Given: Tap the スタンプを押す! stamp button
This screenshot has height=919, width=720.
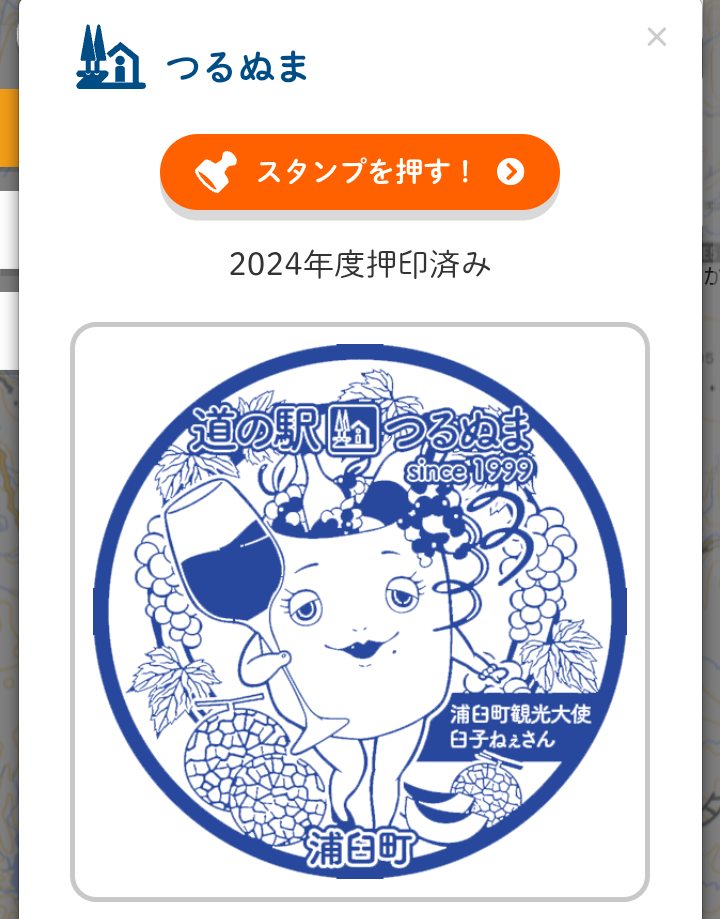Looking at the screenshot, I should [360, 172].
